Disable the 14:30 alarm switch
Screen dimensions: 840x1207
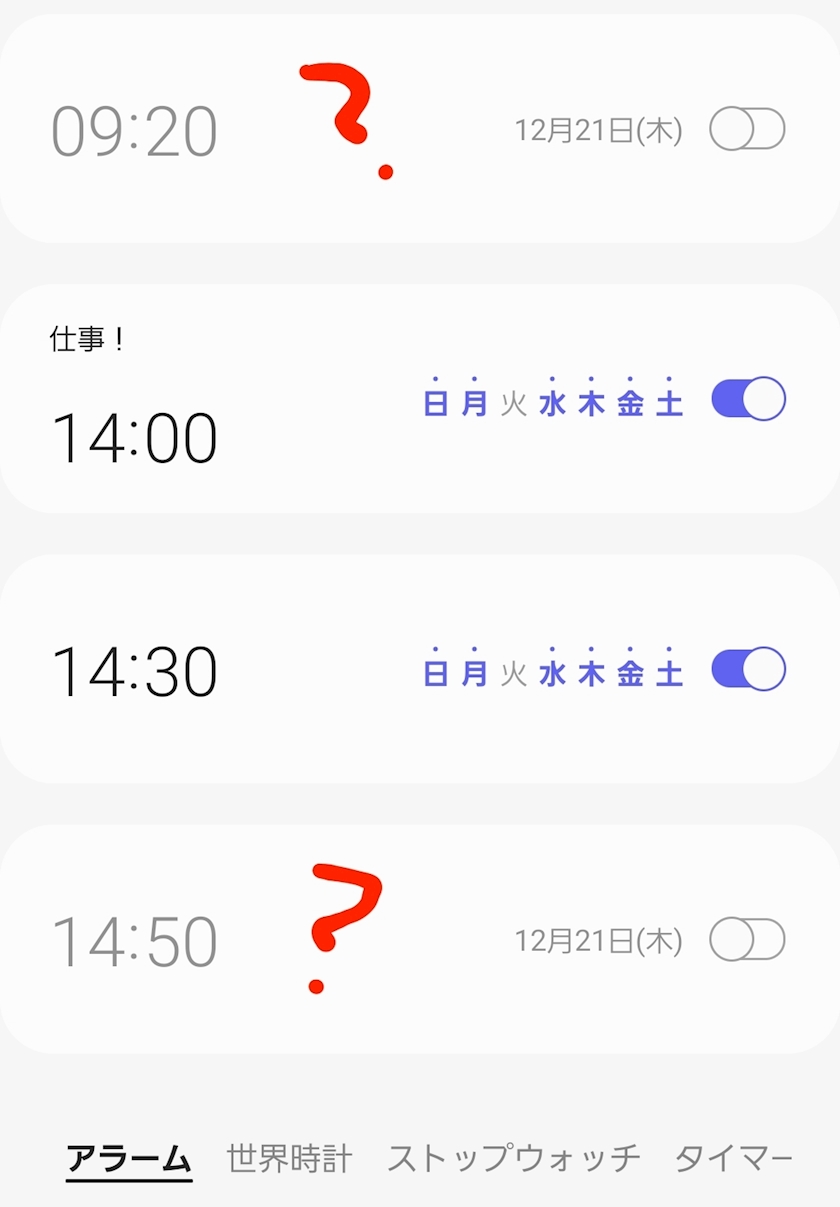coord(748,669)
